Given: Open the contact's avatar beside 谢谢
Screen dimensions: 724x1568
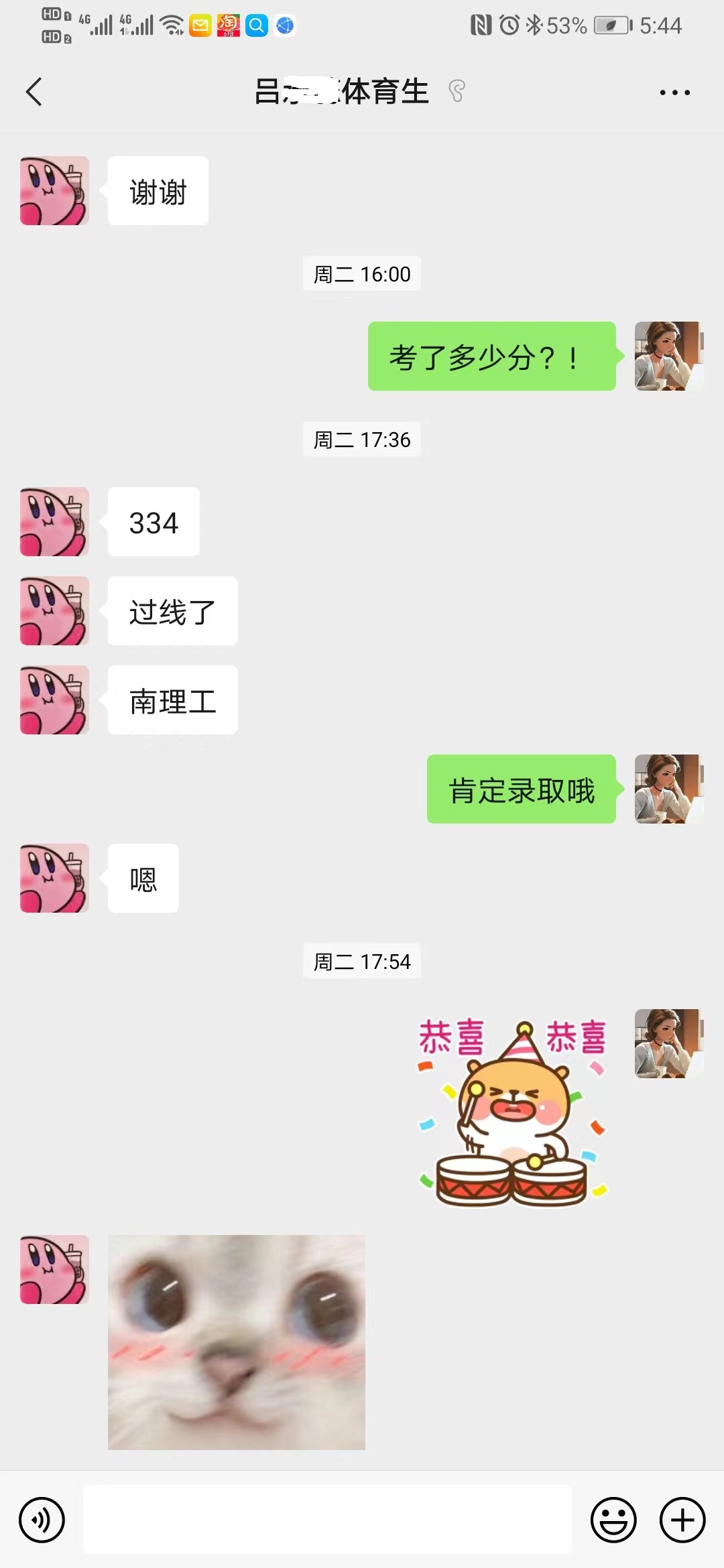Looking at the screenshot, I should [x=54, y=191].
